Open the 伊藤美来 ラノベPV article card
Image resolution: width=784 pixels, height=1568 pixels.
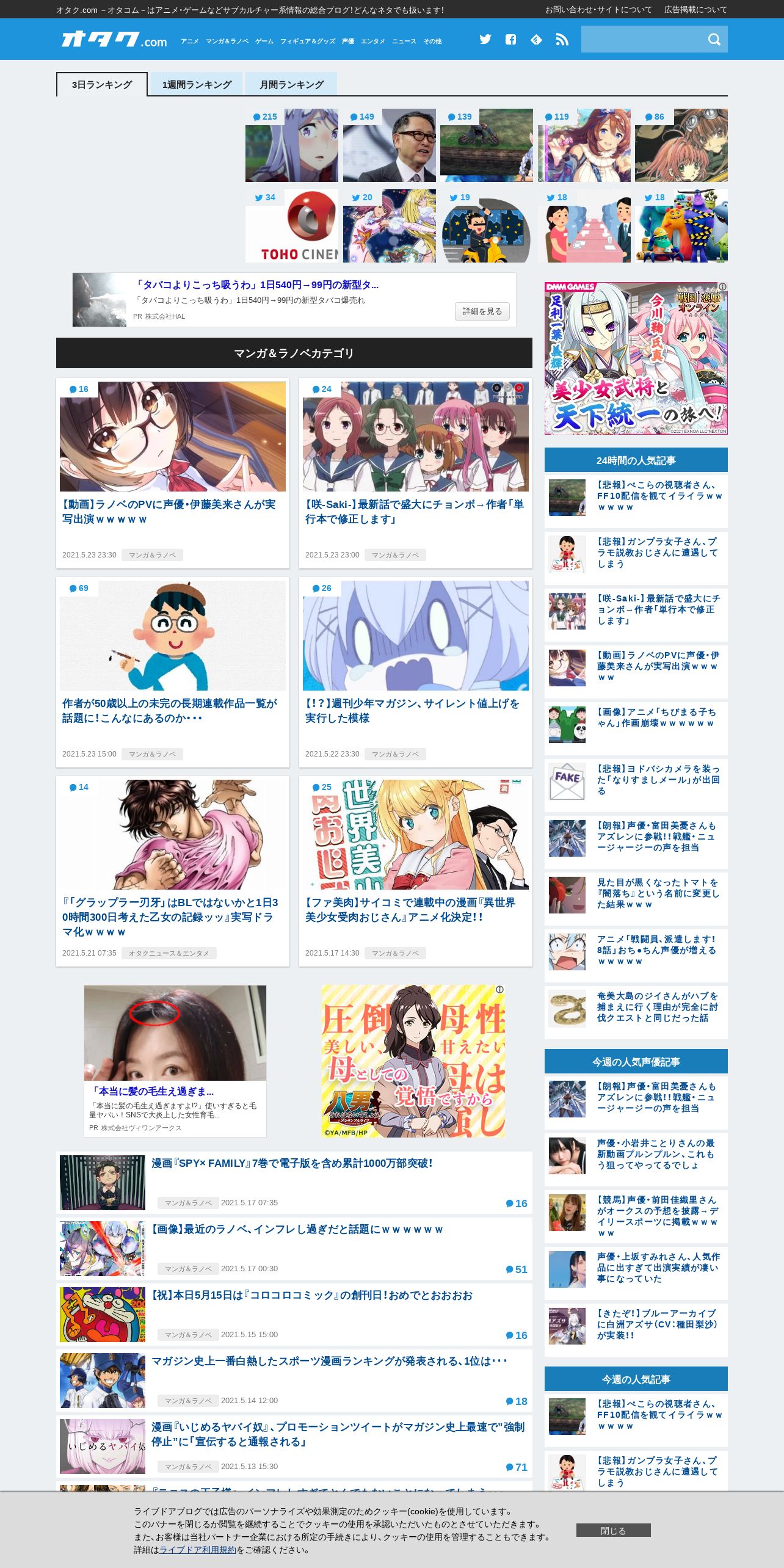point(172,473)
